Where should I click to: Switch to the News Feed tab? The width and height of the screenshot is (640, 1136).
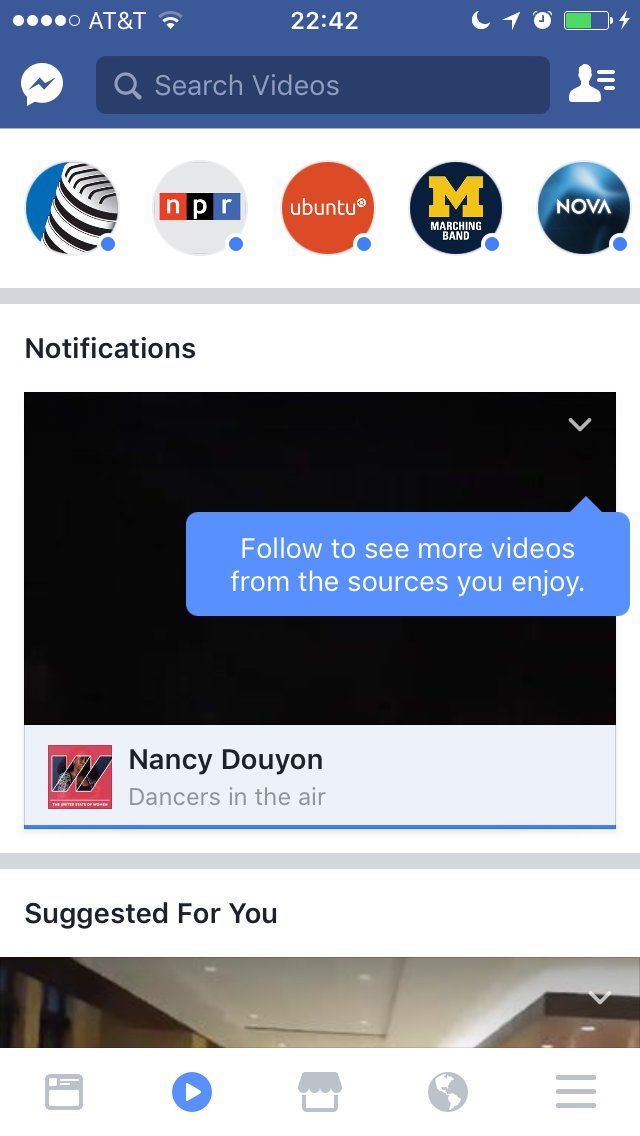[64, 1092]
